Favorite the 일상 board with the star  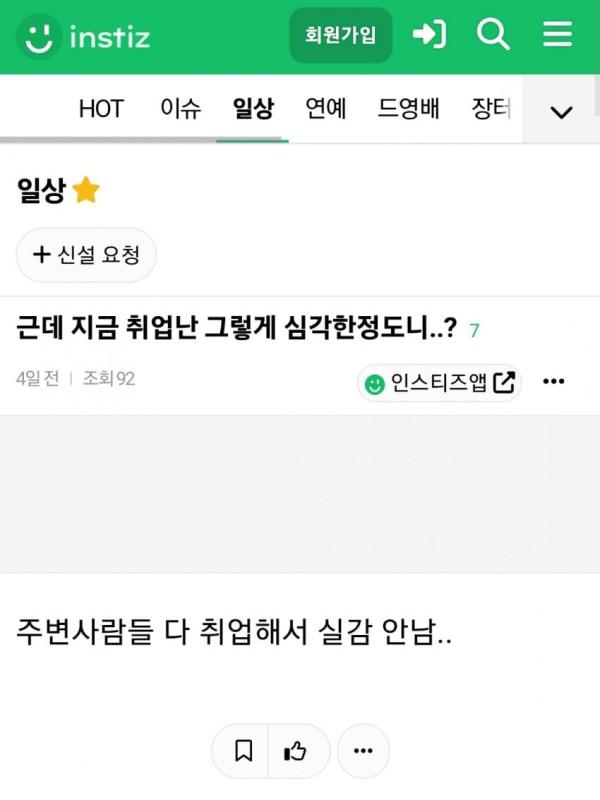(86, 190)
